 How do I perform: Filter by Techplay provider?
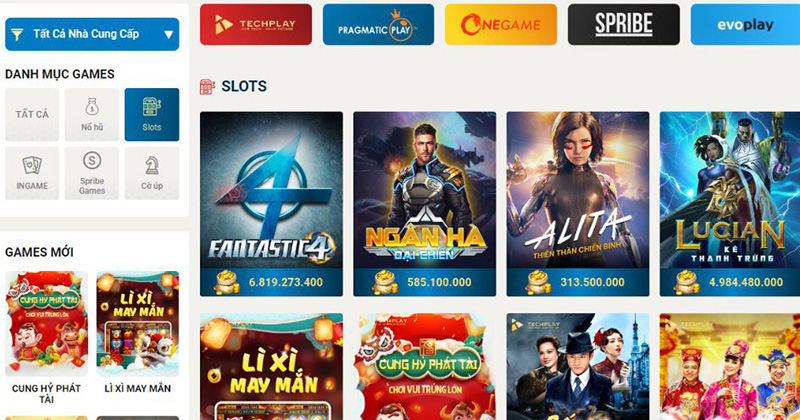pos(255,25)
